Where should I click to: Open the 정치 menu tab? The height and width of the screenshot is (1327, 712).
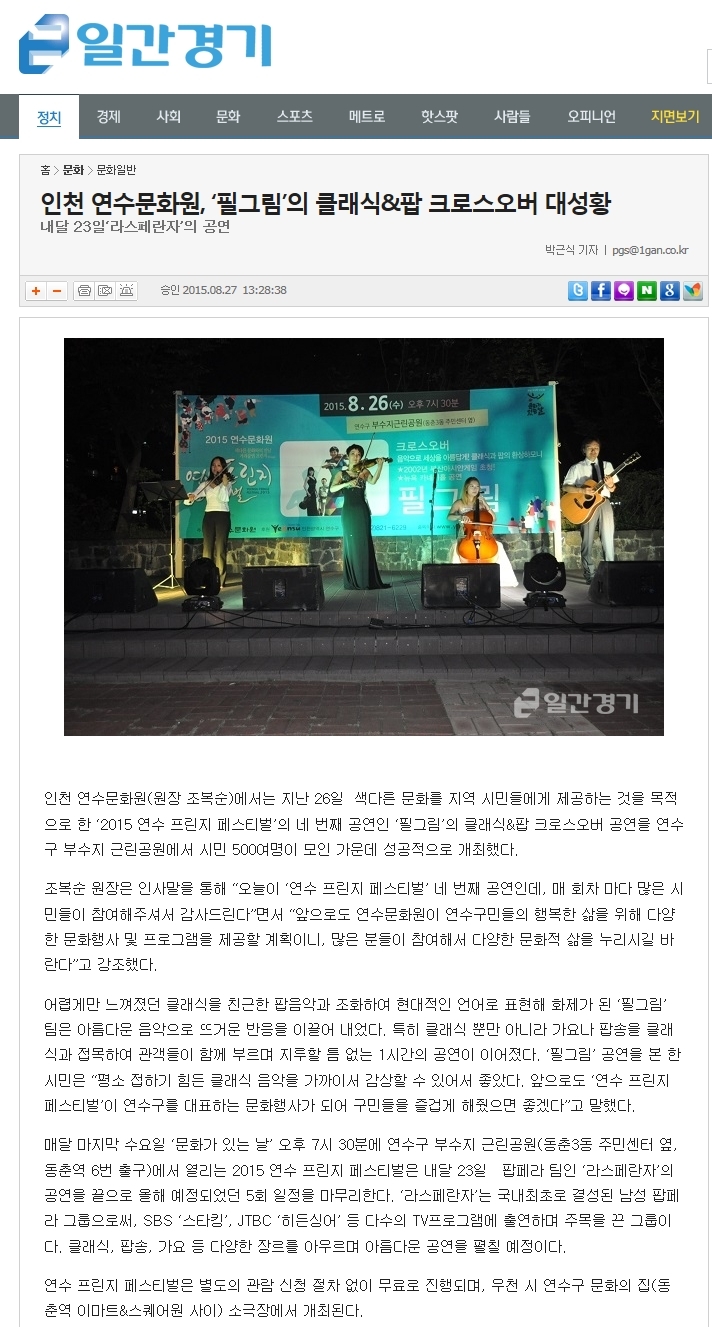pyautogui.click(x=49, y=117)
